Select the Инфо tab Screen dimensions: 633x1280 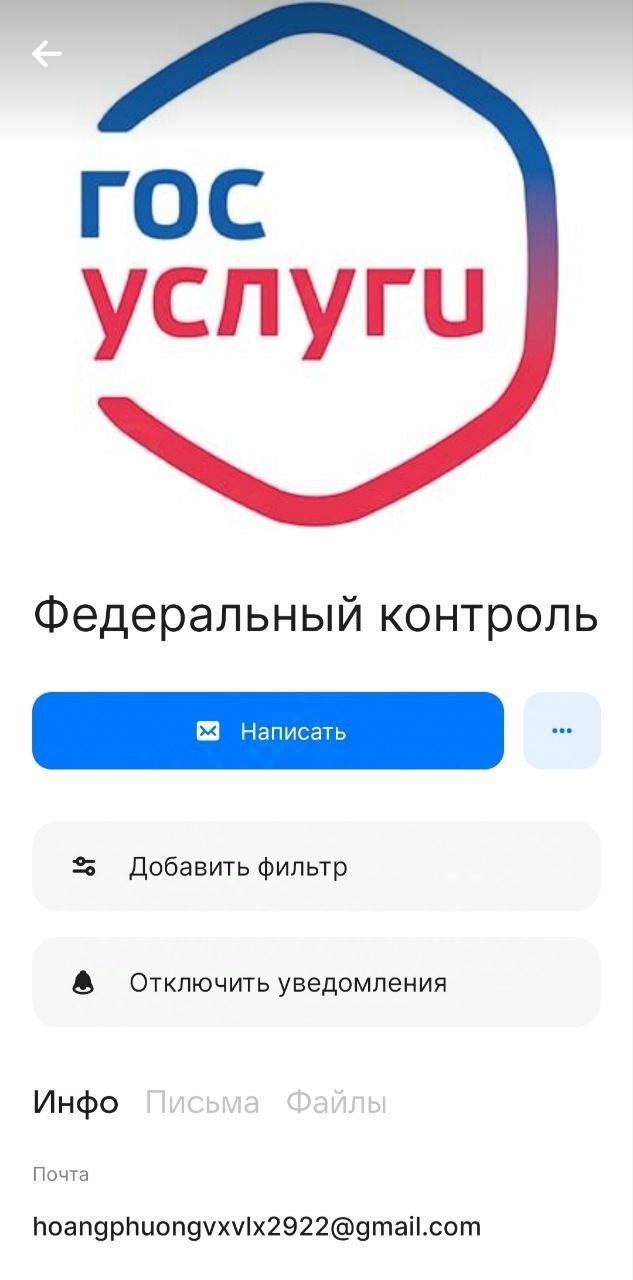coord(76,1102)
